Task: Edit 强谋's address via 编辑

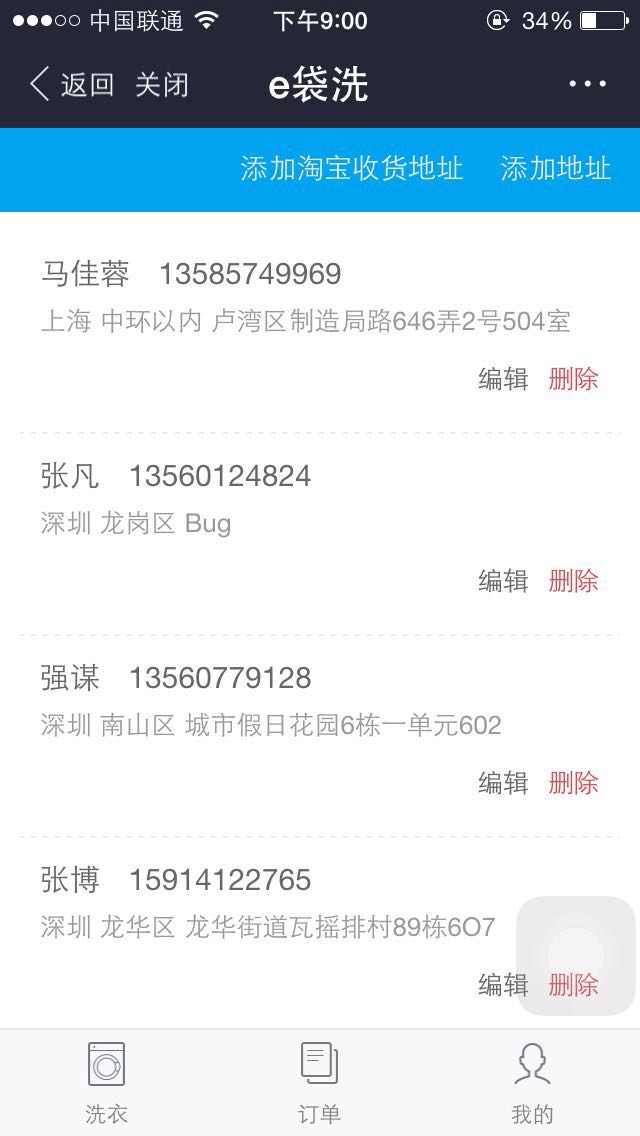Action: pos(503,783)
